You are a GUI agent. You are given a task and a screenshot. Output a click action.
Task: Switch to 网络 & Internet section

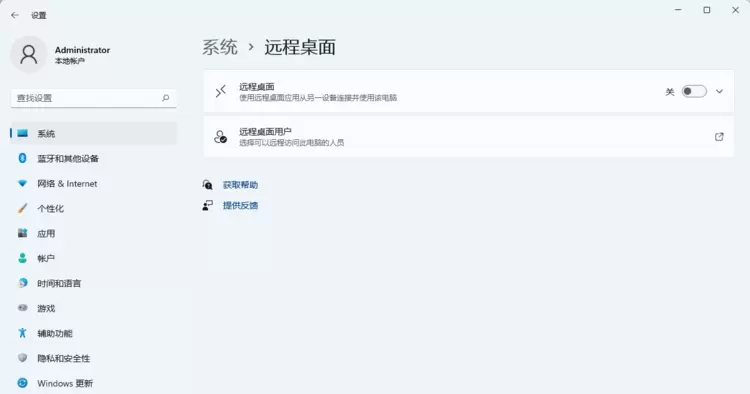94,184
